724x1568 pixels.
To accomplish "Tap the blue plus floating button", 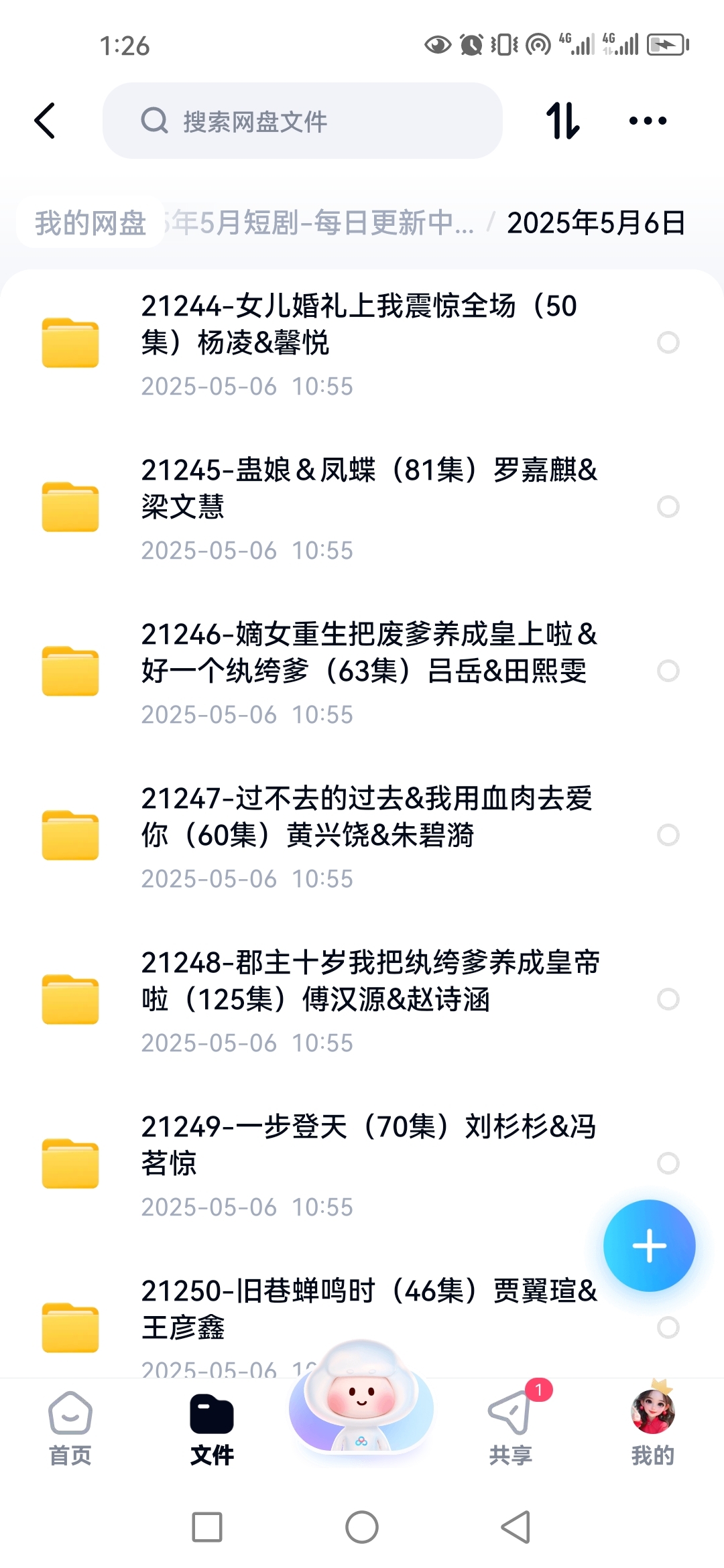I will [x=649, y=1246].
